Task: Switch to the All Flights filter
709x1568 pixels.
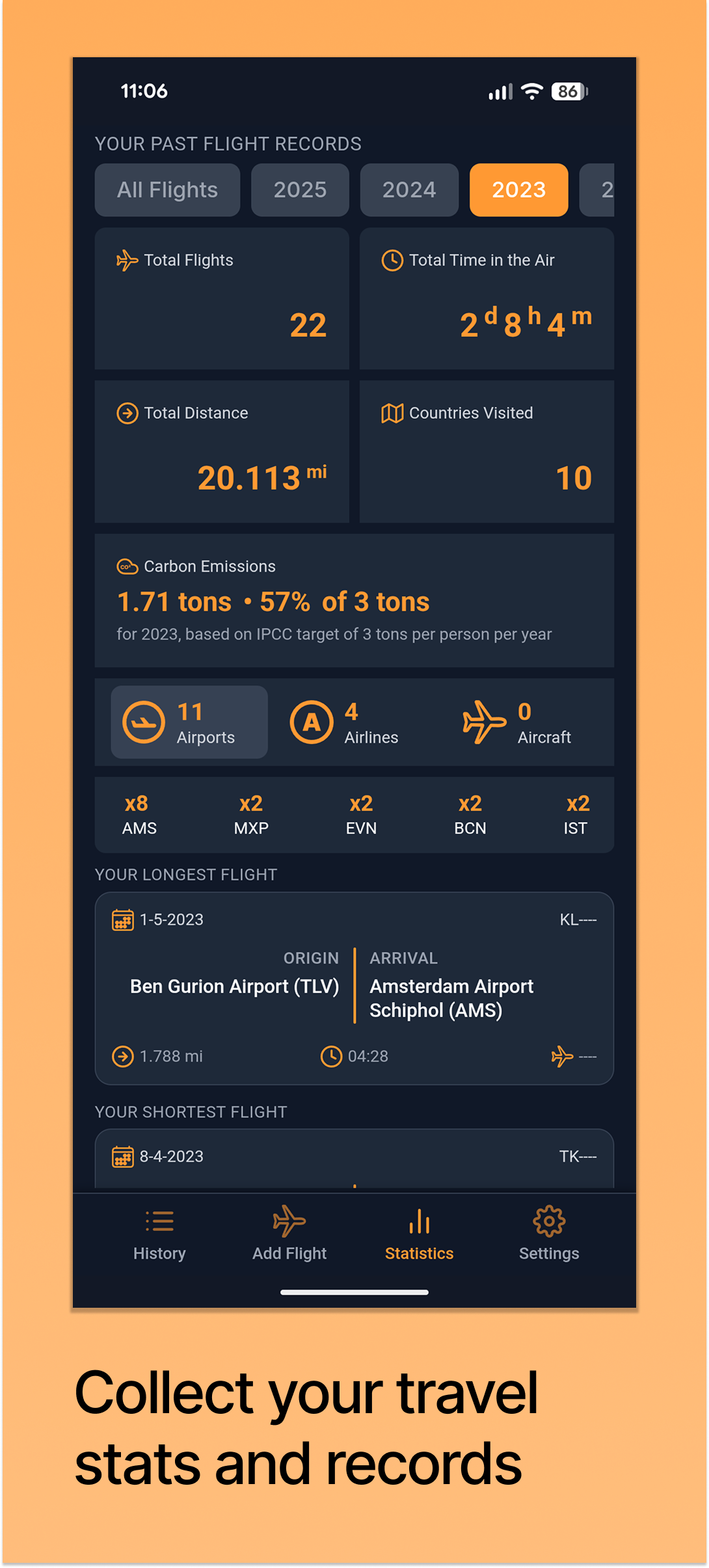Action: point(167,189)
